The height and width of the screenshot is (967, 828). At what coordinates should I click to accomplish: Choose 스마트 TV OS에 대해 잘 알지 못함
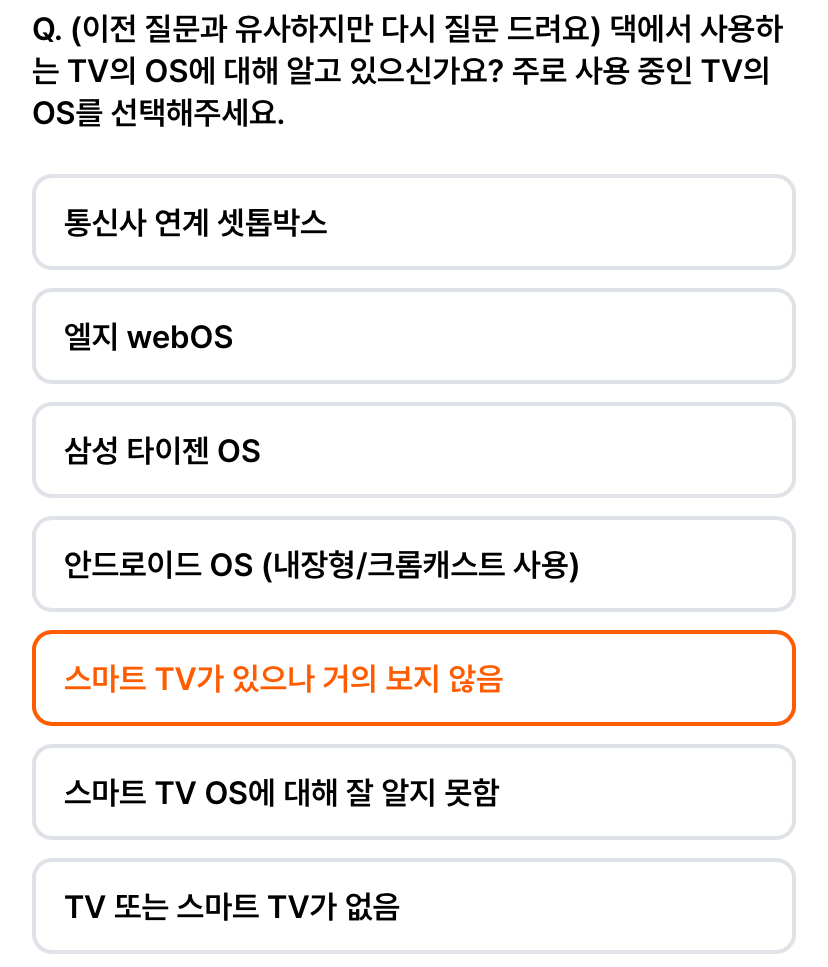(414, 792)
